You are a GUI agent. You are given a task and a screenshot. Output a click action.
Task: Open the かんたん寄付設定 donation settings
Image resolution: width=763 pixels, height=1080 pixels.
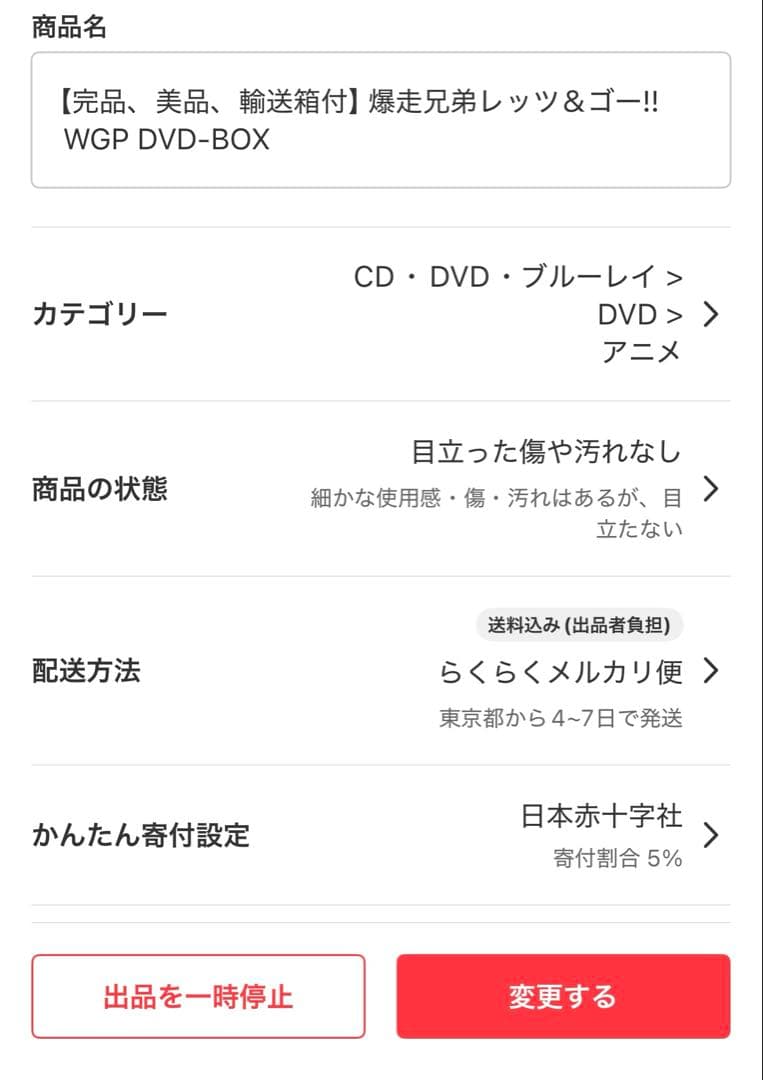pos(711,836)
